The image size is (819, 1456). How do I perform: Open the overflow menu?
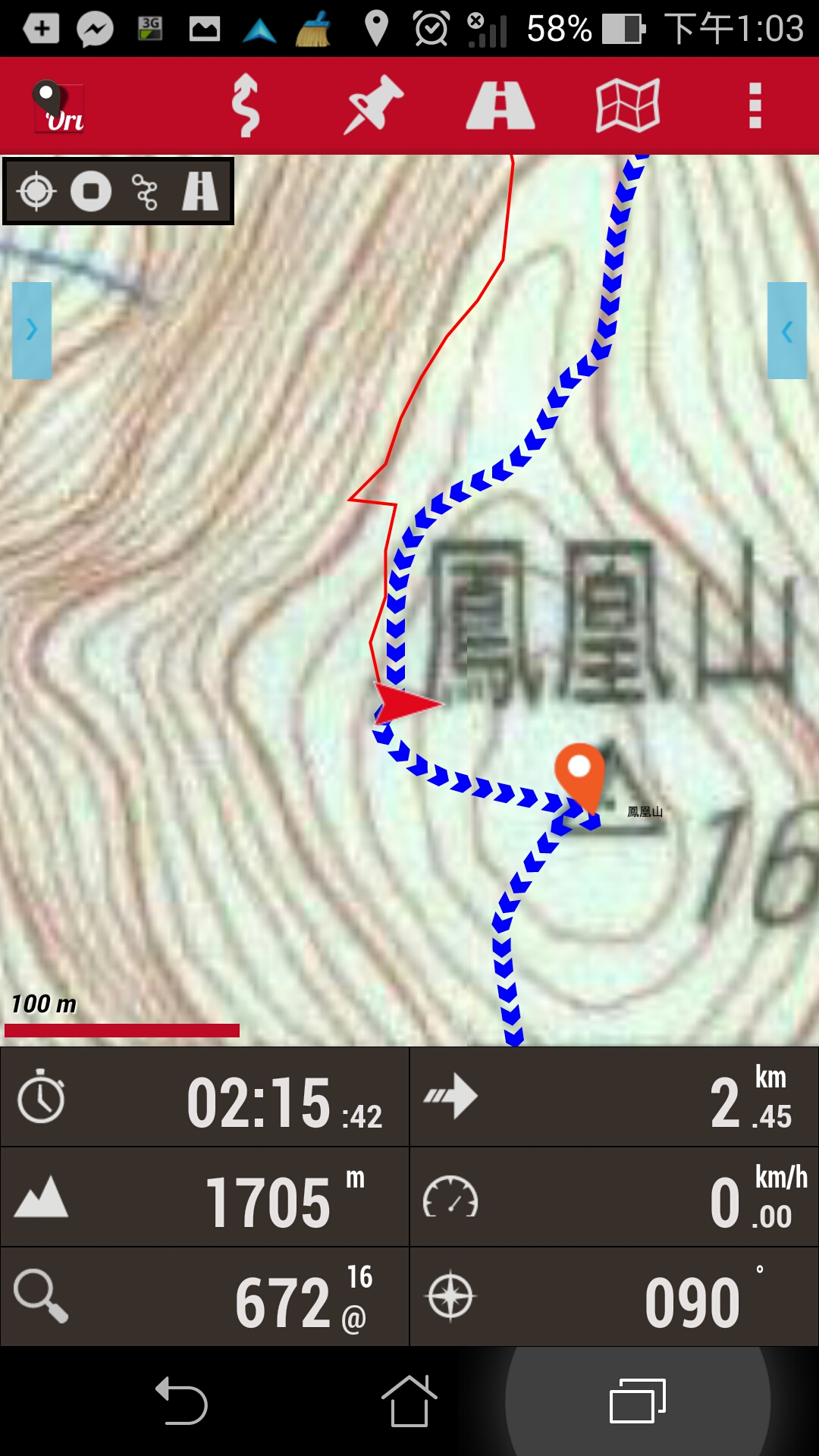pos(755,105)
